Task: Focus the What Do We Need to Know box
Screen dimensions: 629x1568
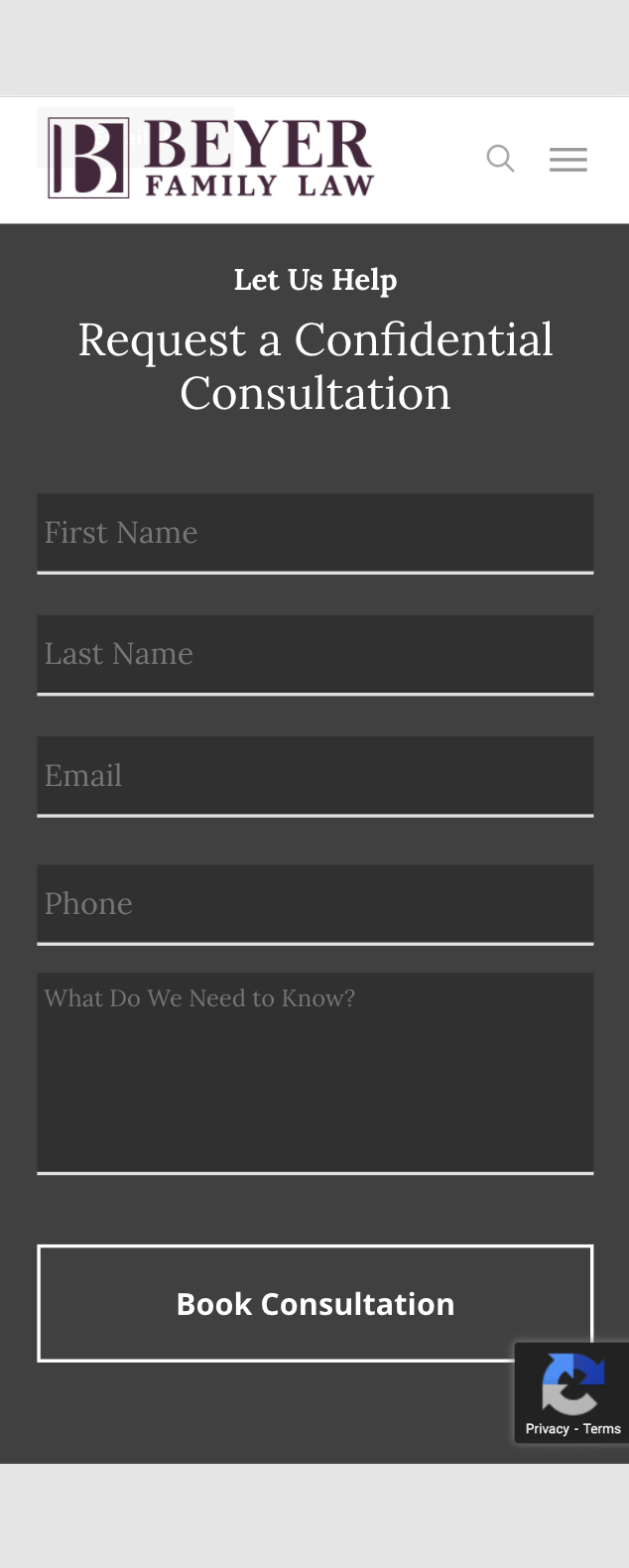Action: click(x=314, y=1072)
